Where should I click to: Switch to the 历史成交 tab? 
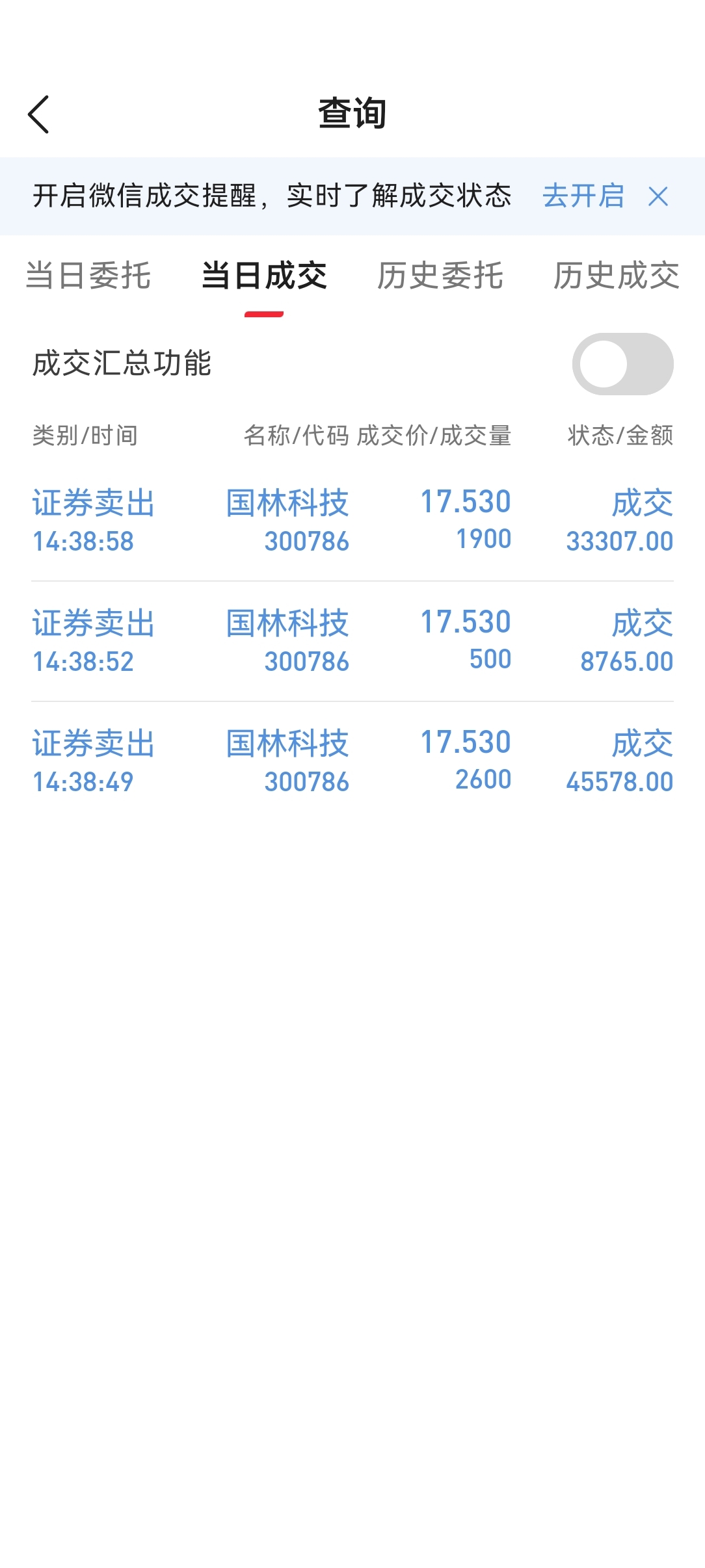(616, 275)
